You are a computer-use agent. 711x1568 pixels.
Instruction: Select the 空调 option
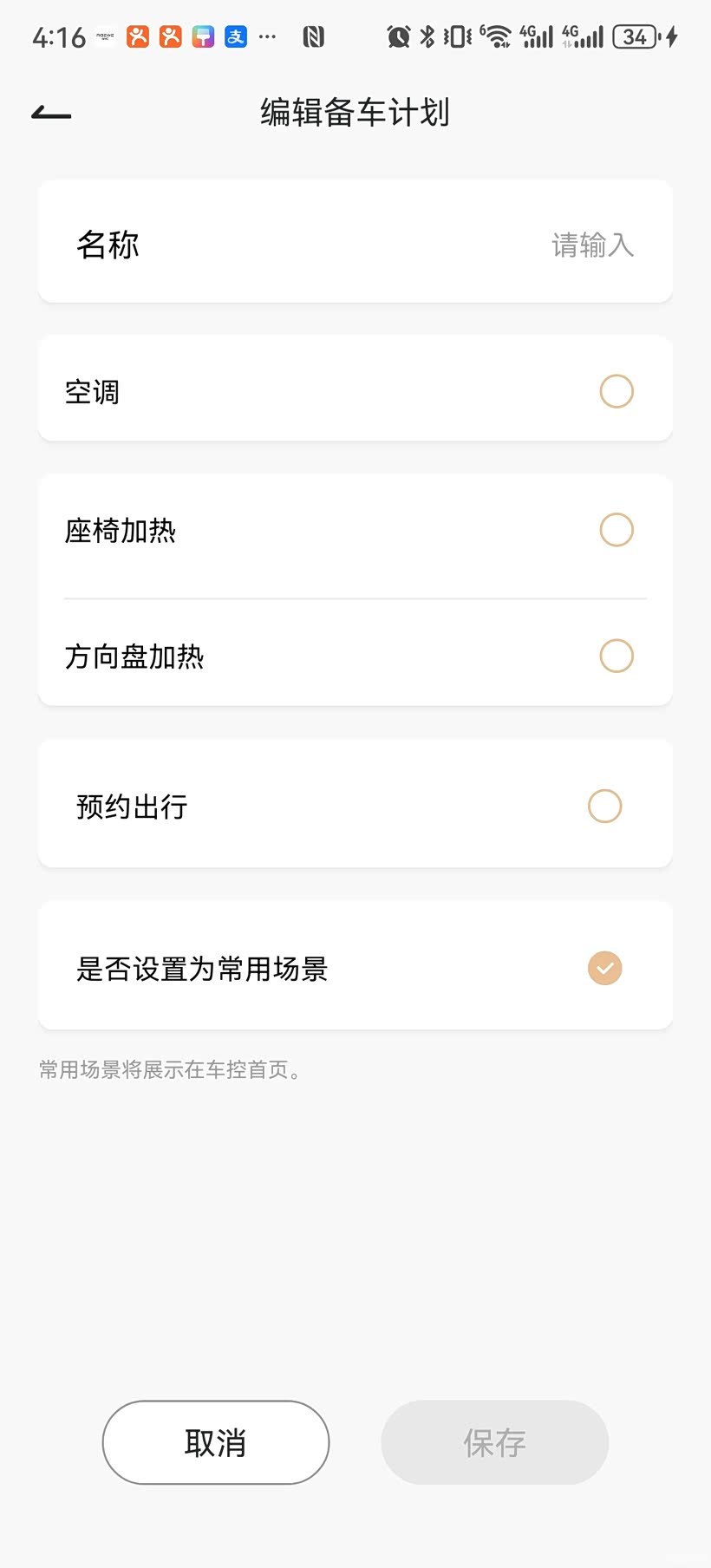click(x=616, y=391)
